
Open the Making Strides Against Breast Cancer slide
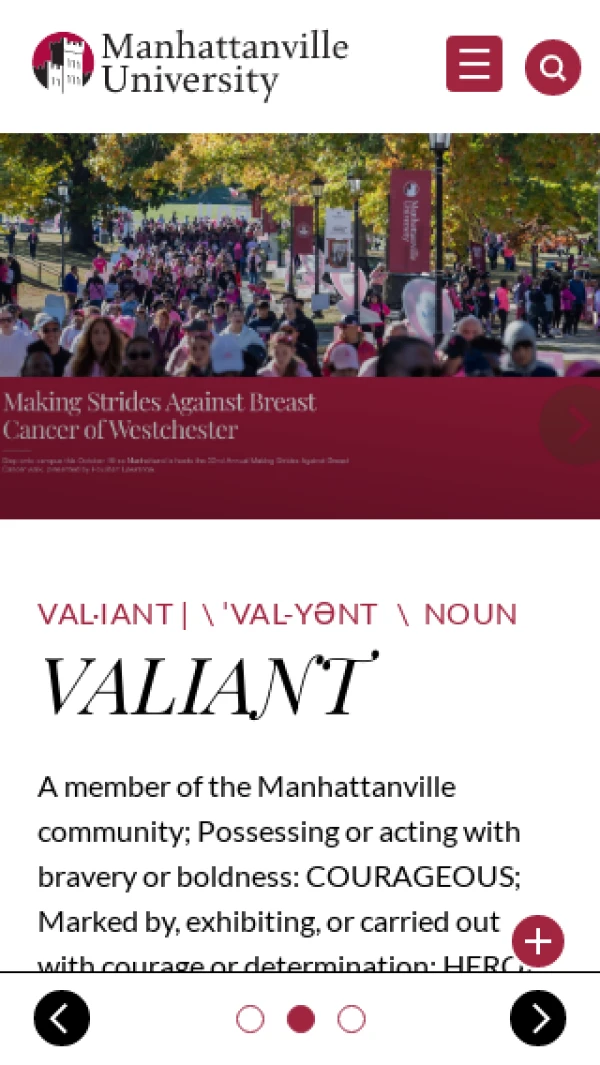[x=160, y=416]
